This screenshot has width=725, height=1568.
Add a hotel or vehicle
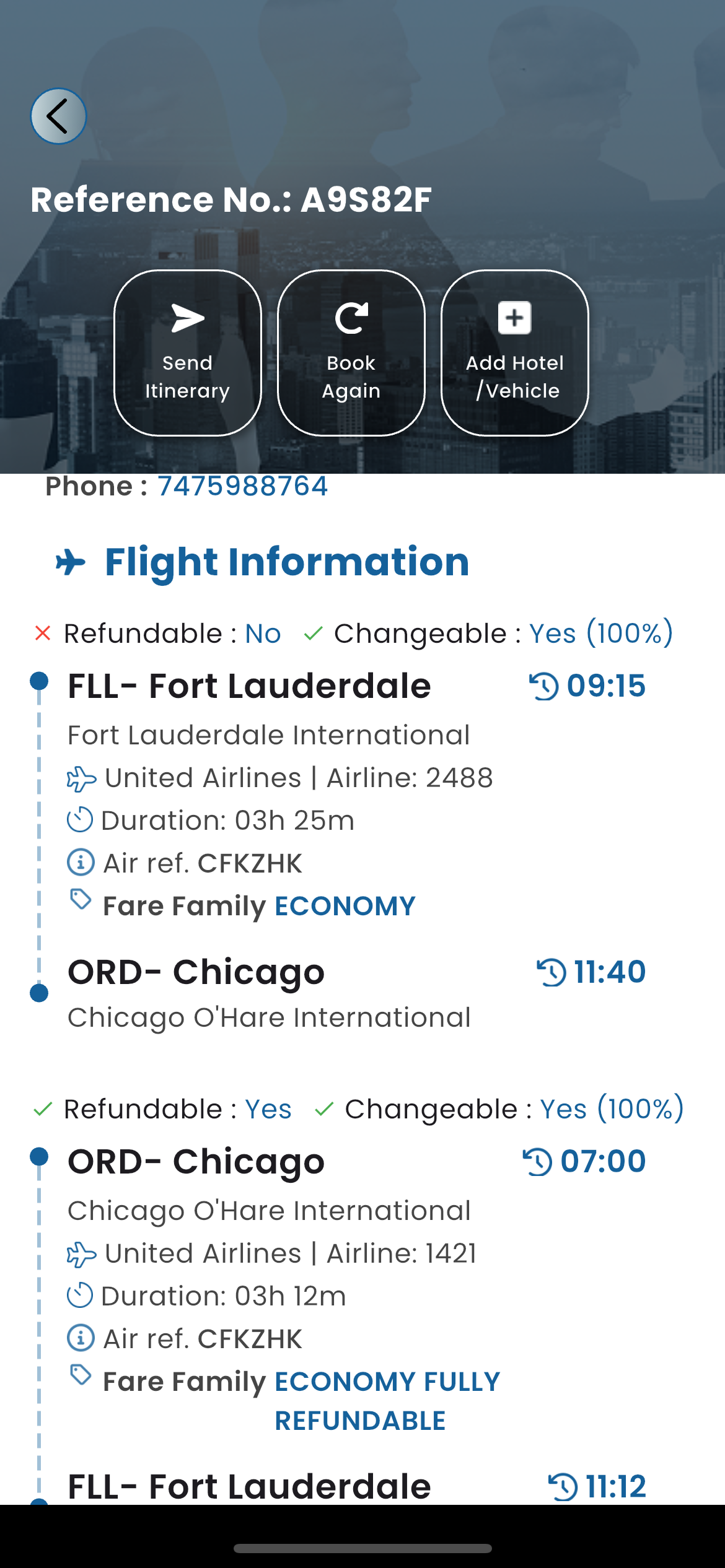(x=514, y=352)
